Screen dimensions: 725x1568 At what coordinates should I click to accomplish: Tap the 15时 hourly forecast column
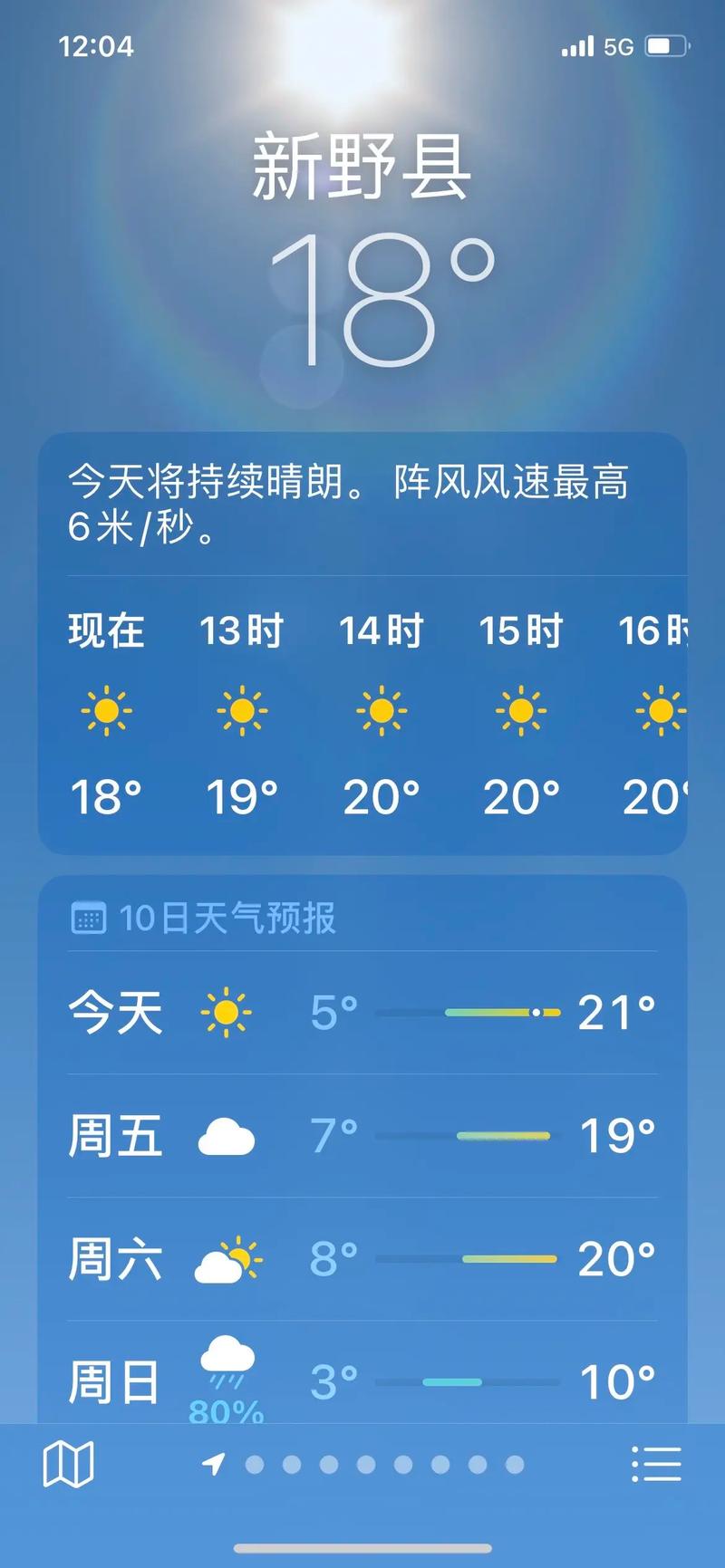[x=520, y=712]
